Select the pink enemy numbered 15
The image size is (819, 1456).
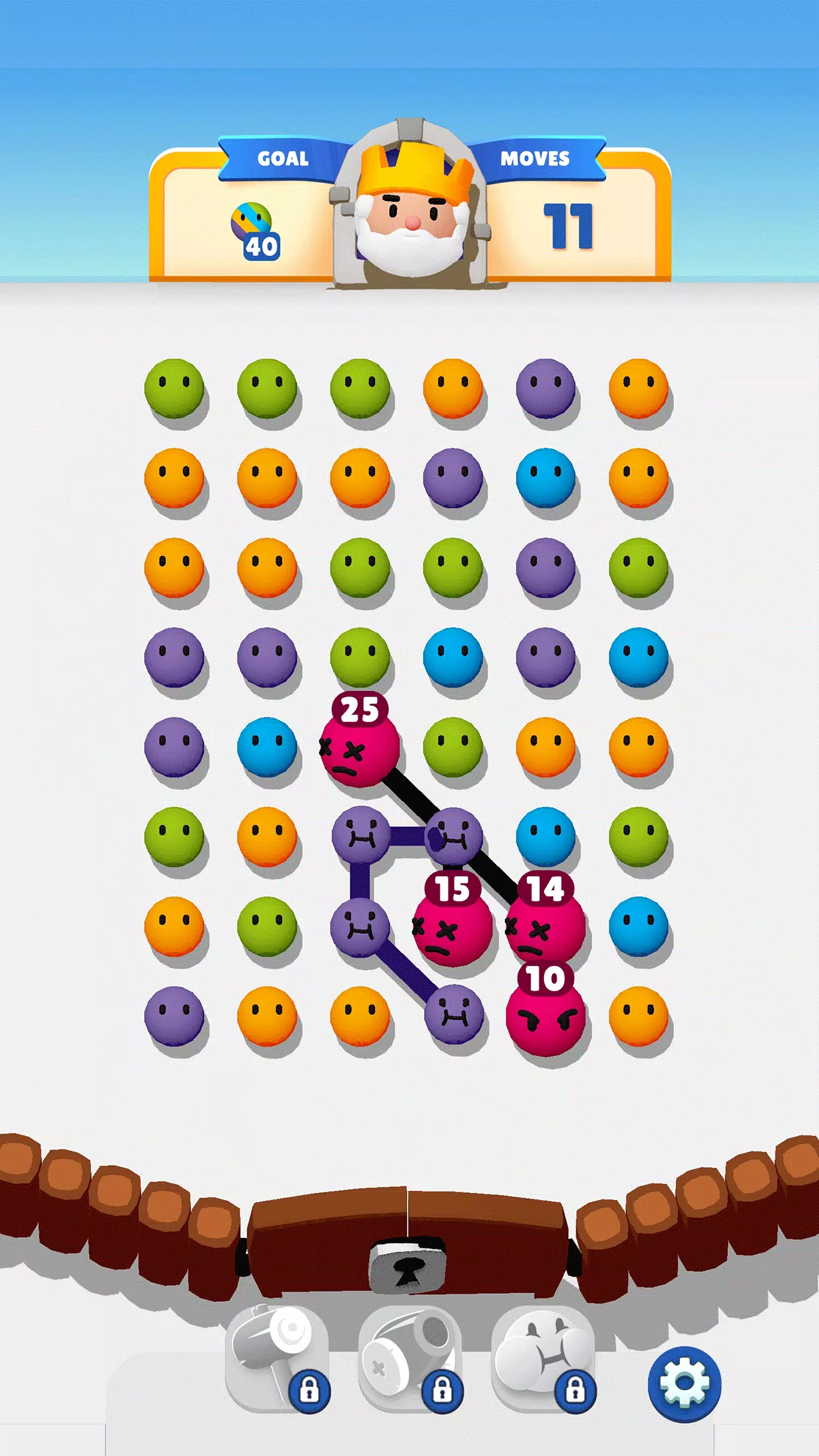(452, 928)
